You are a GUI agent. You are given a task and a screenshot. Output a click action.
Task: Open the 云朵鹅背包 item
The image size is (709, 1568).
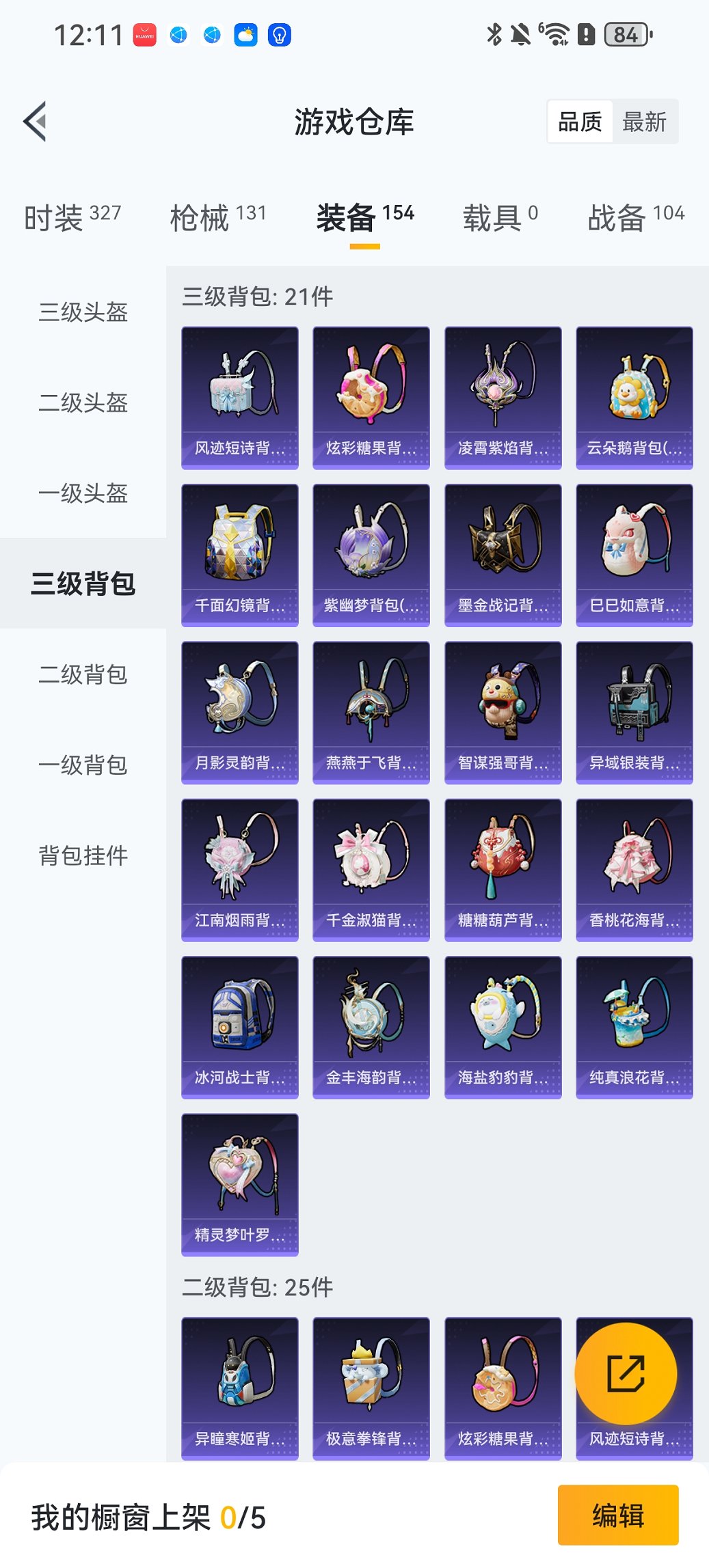(x=634, y=398)
